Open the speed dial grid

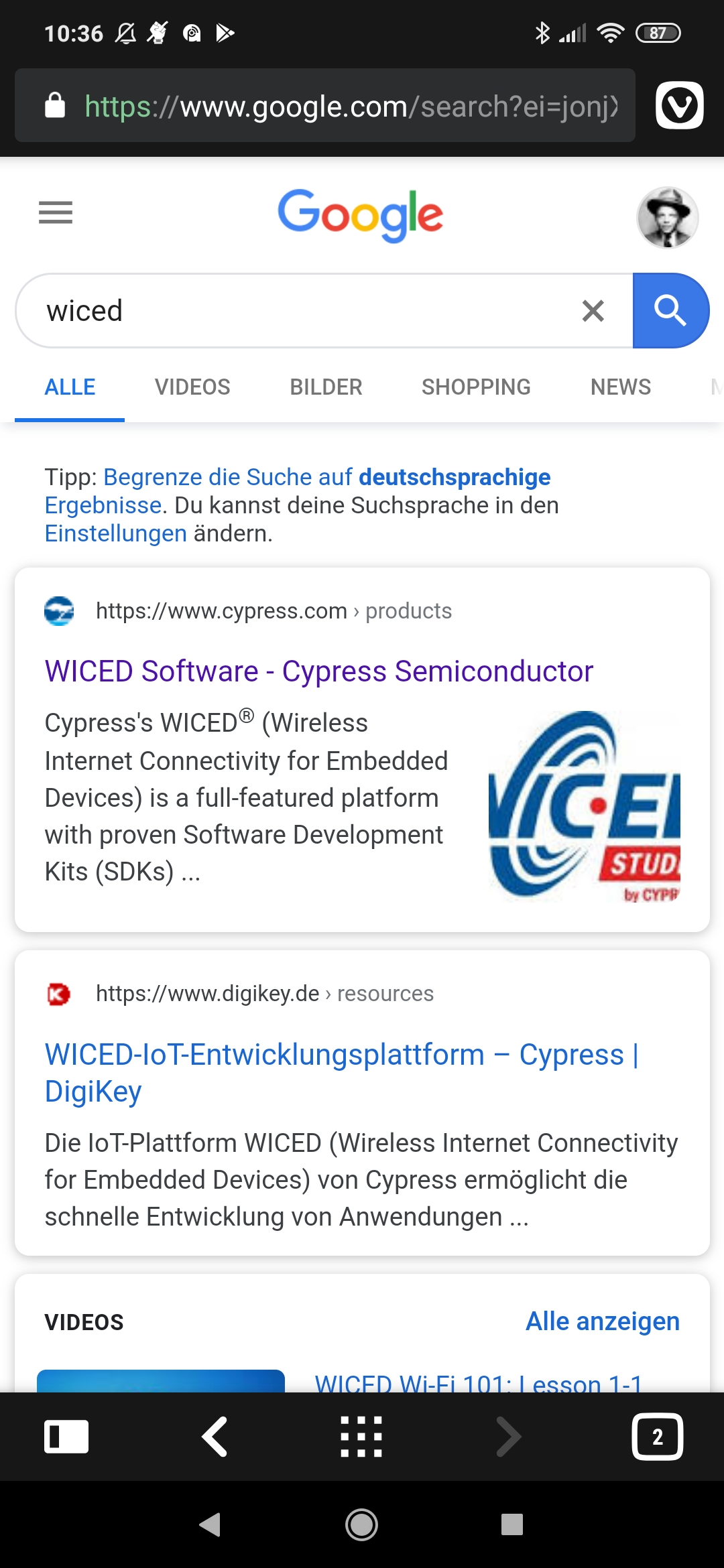[361, 1437]
